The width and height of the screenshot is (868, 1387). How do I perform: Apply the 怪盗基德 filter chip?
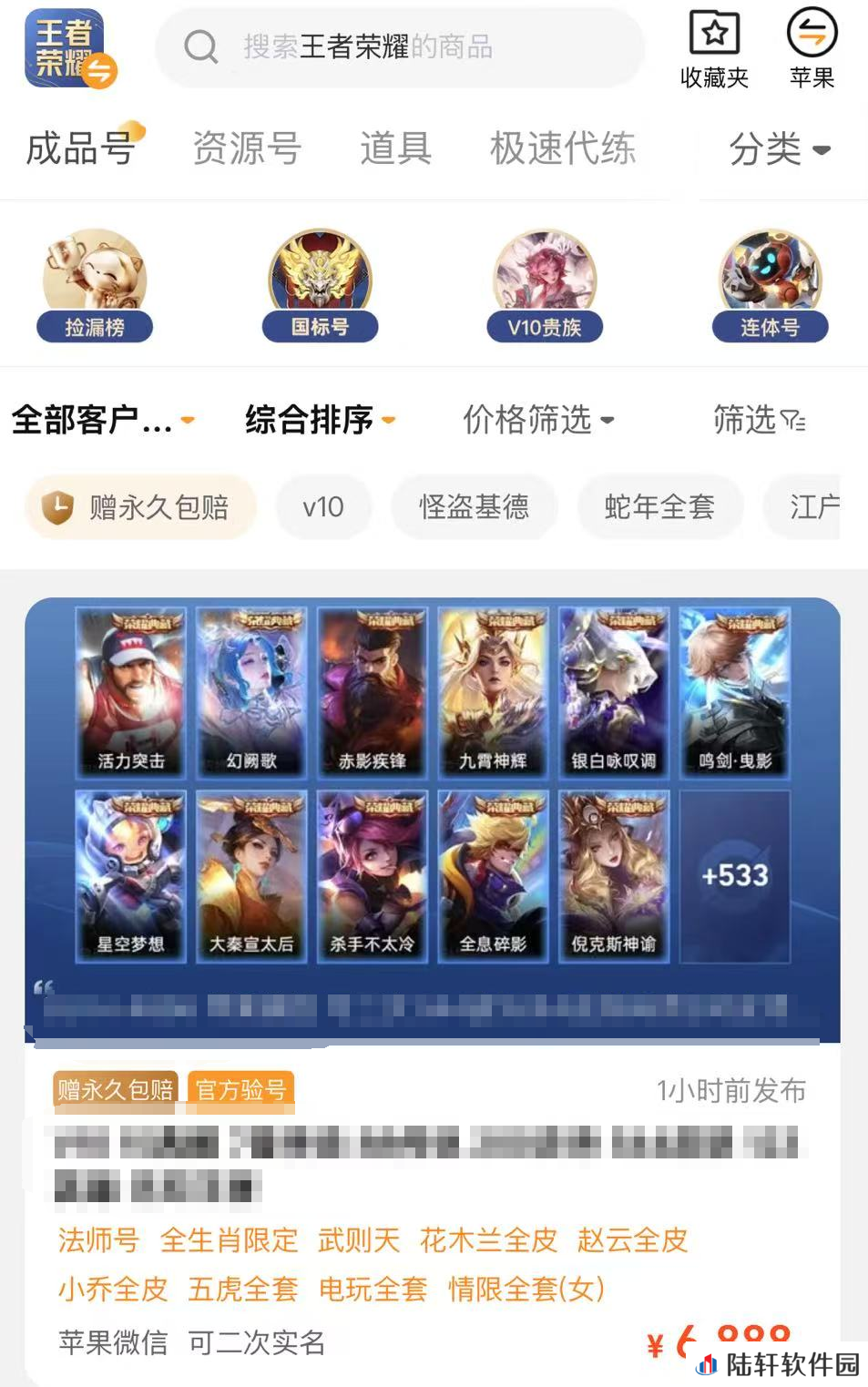pyautogui.click(x=474, y=507)
